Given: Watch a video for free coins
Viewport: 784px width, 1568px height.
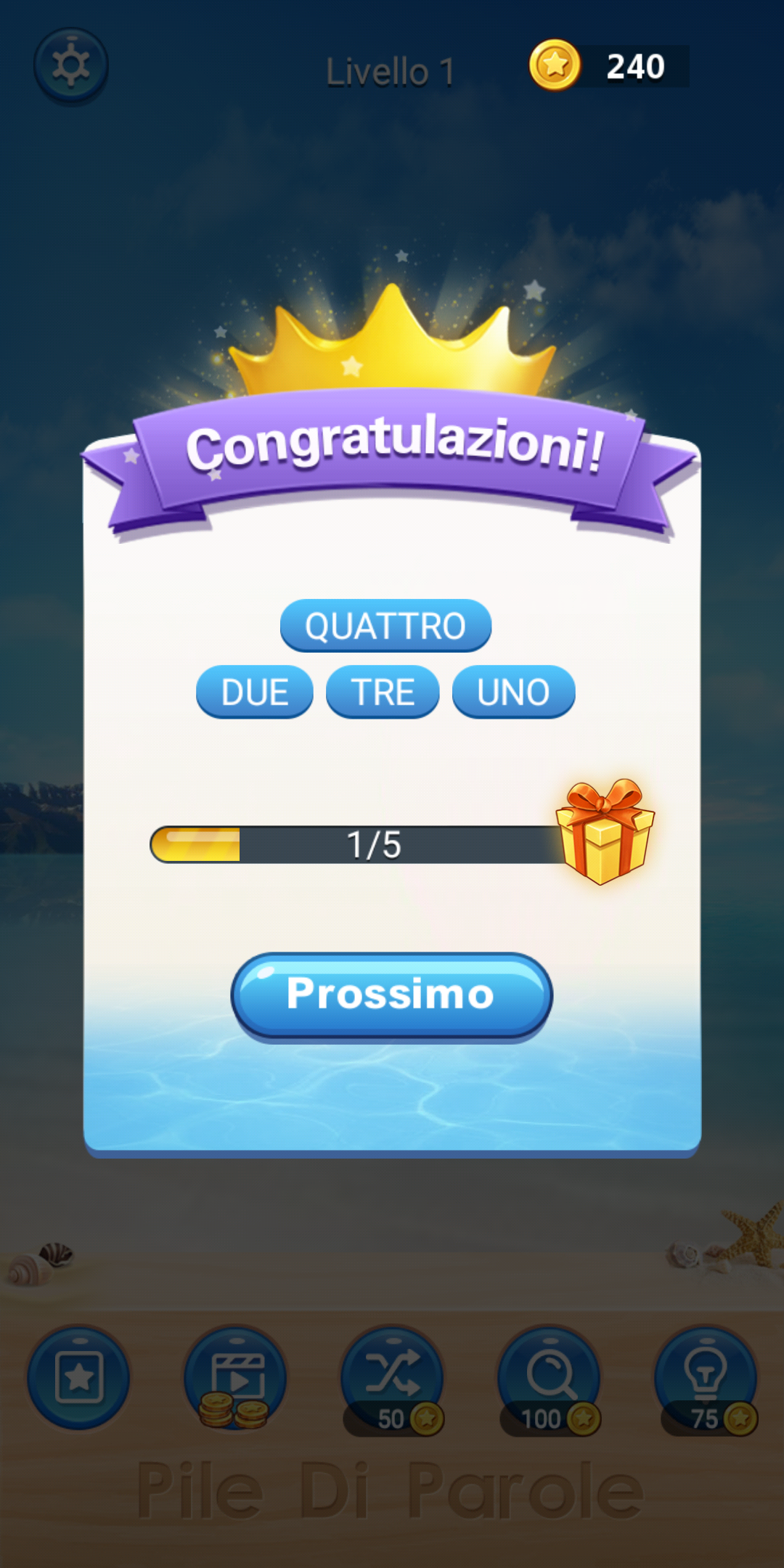Looking at the screenshot, I should coord(235,1378).
